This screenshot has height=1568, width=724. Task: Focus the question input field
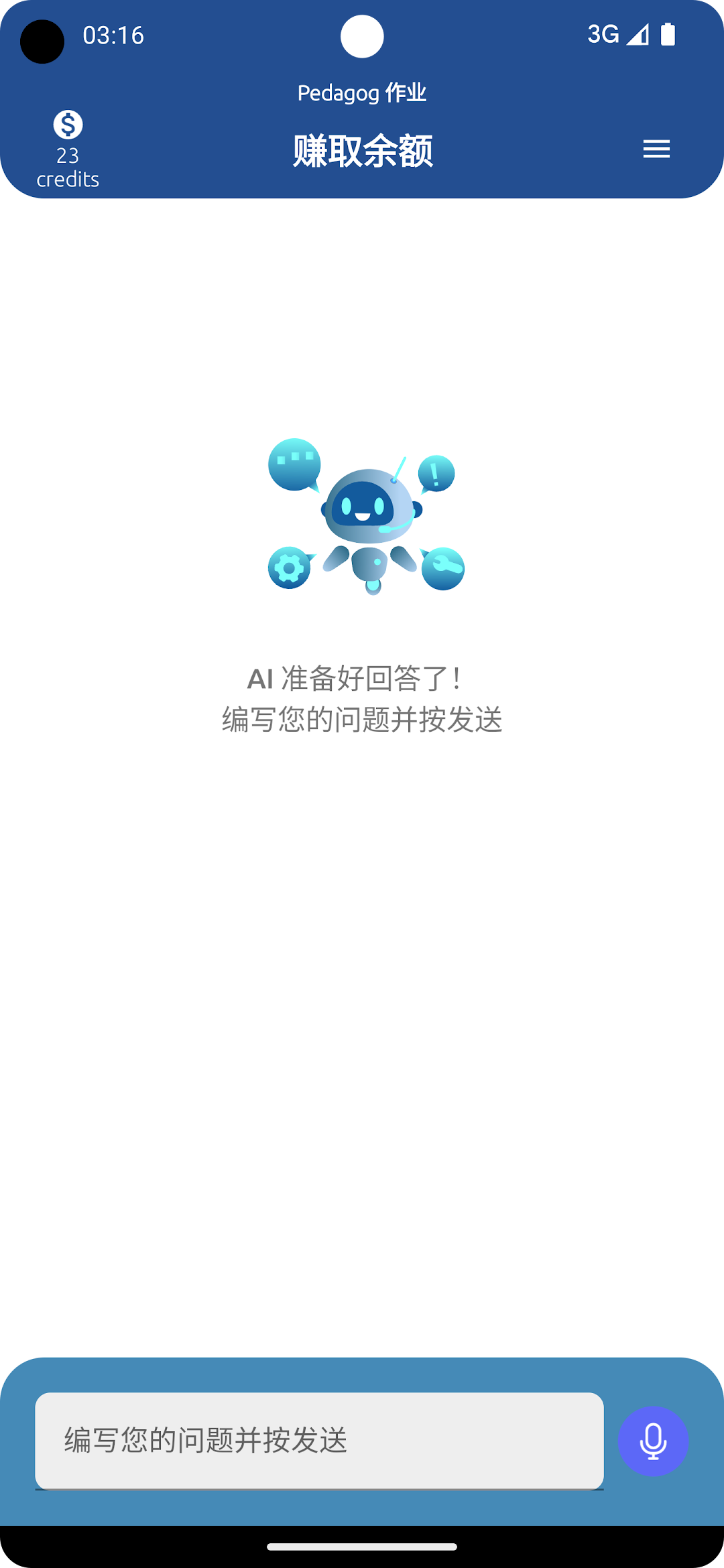click(x=319, y=1441)
